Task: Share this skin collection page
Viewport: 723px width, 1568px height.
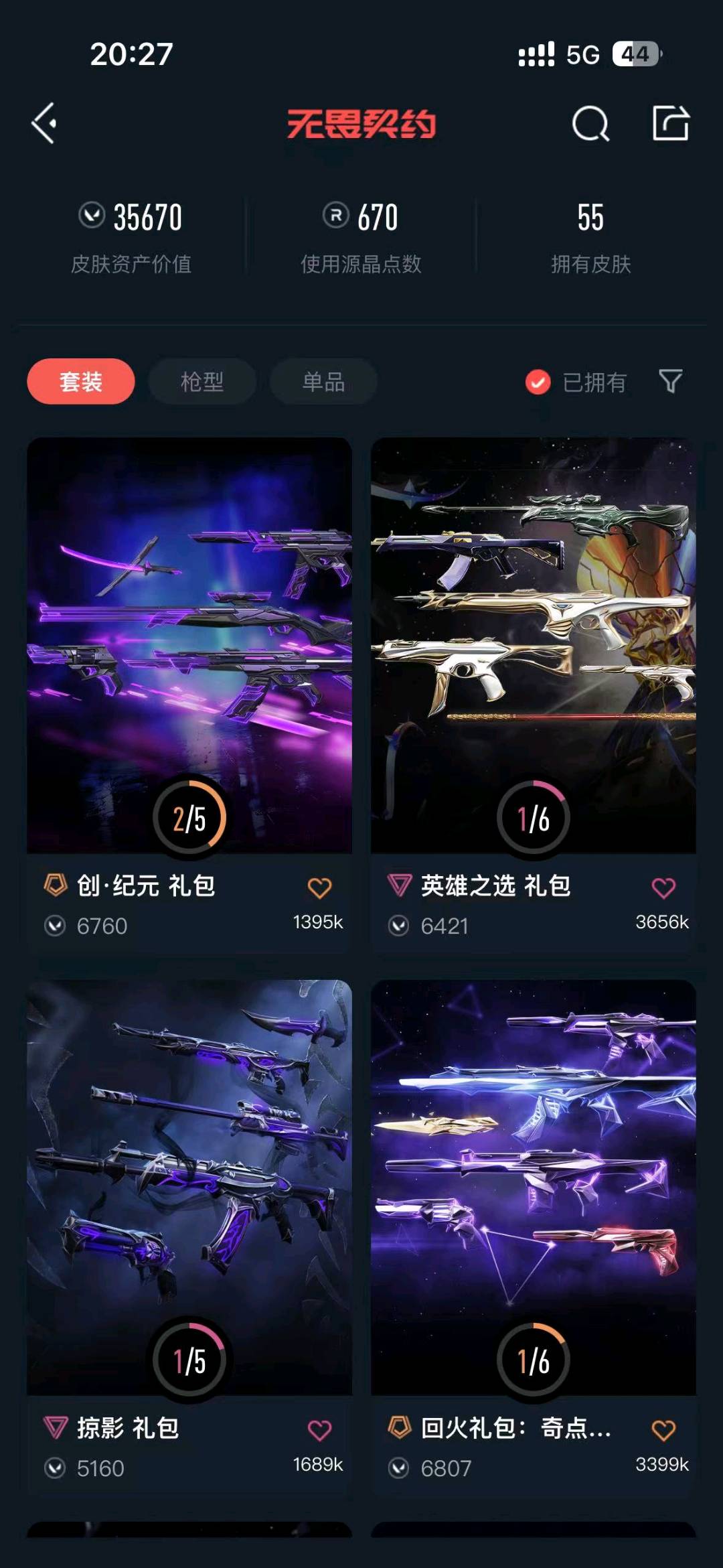Action: click(x=670, y=123)
